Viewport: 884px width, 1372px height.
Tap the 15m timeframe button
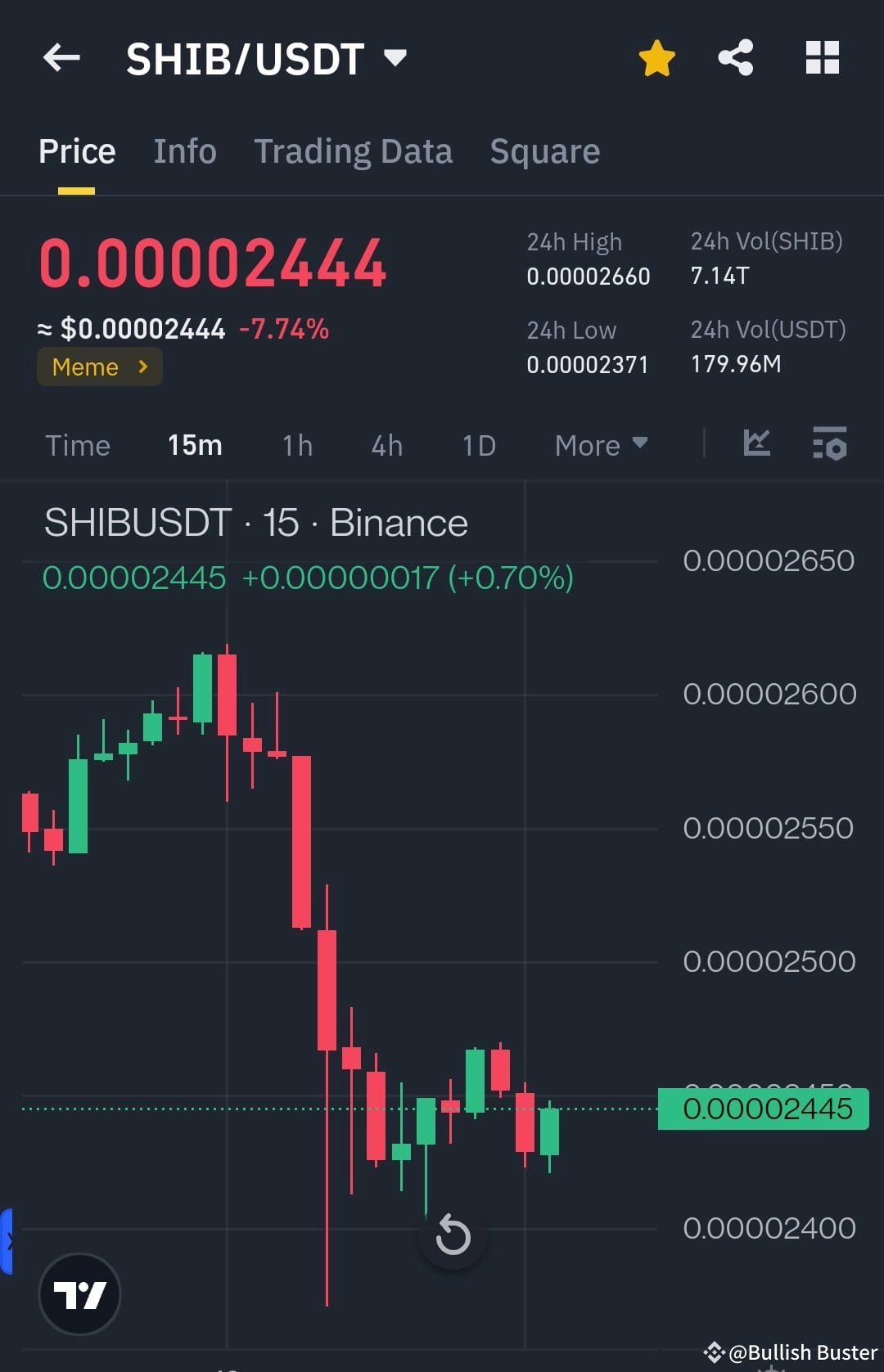[x=194, y=444]
